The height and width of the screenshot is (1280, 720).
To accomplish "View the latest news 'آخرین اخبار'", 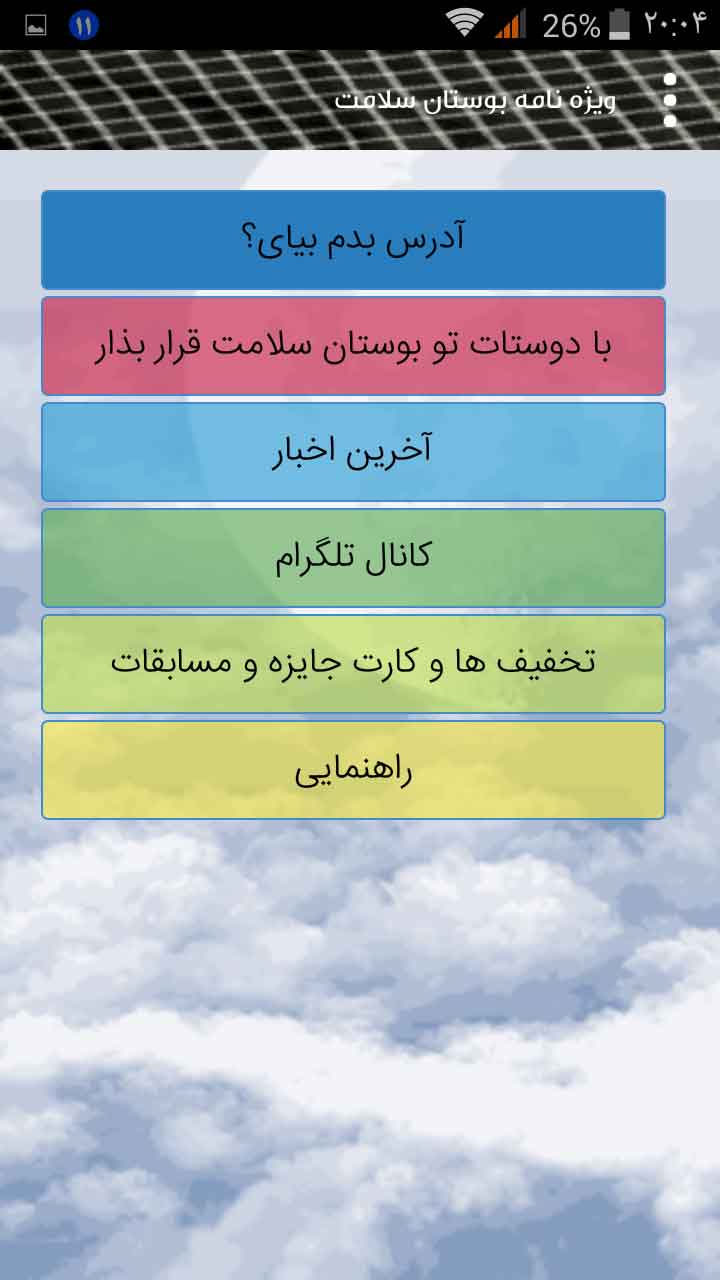I will point(353,452).
